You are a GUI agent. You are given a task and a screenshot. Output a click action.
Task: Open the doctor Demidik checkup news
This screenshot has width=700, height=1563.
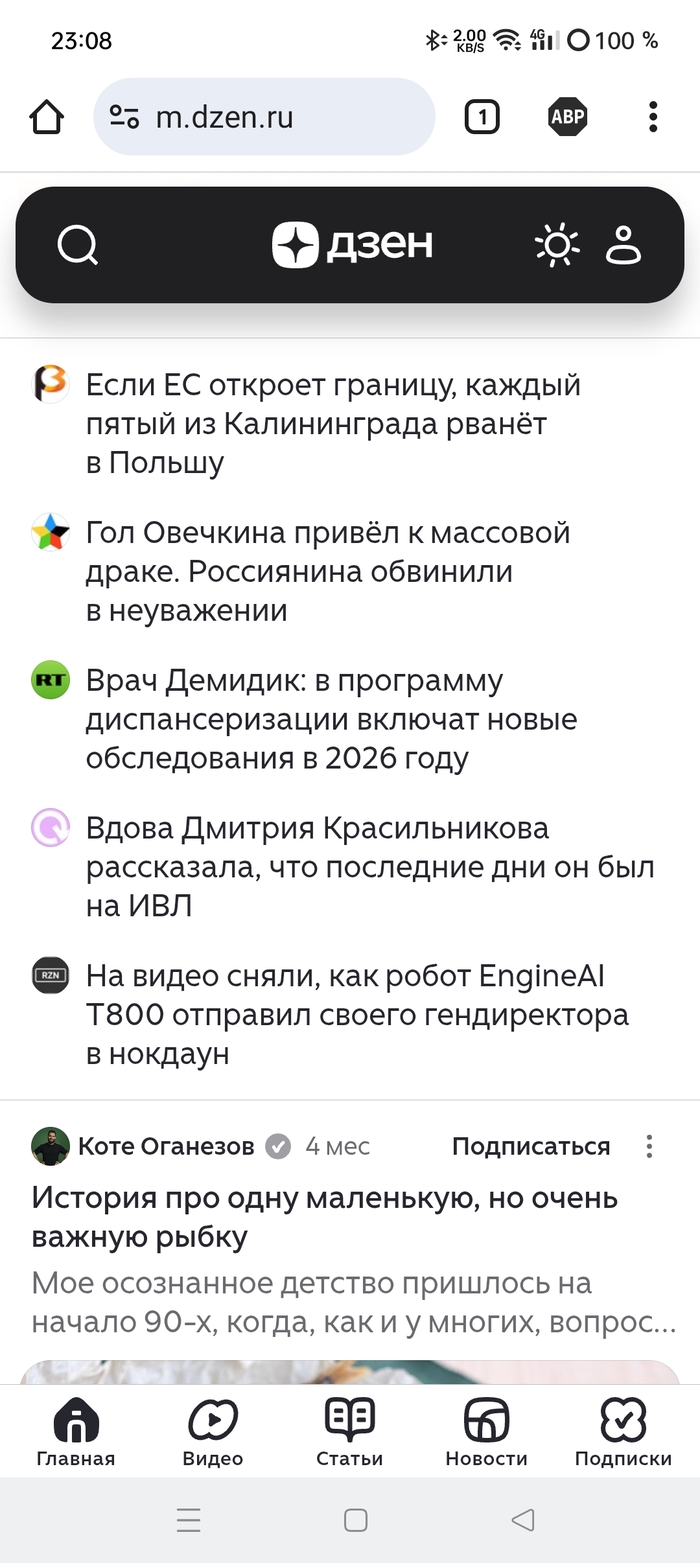331,719
